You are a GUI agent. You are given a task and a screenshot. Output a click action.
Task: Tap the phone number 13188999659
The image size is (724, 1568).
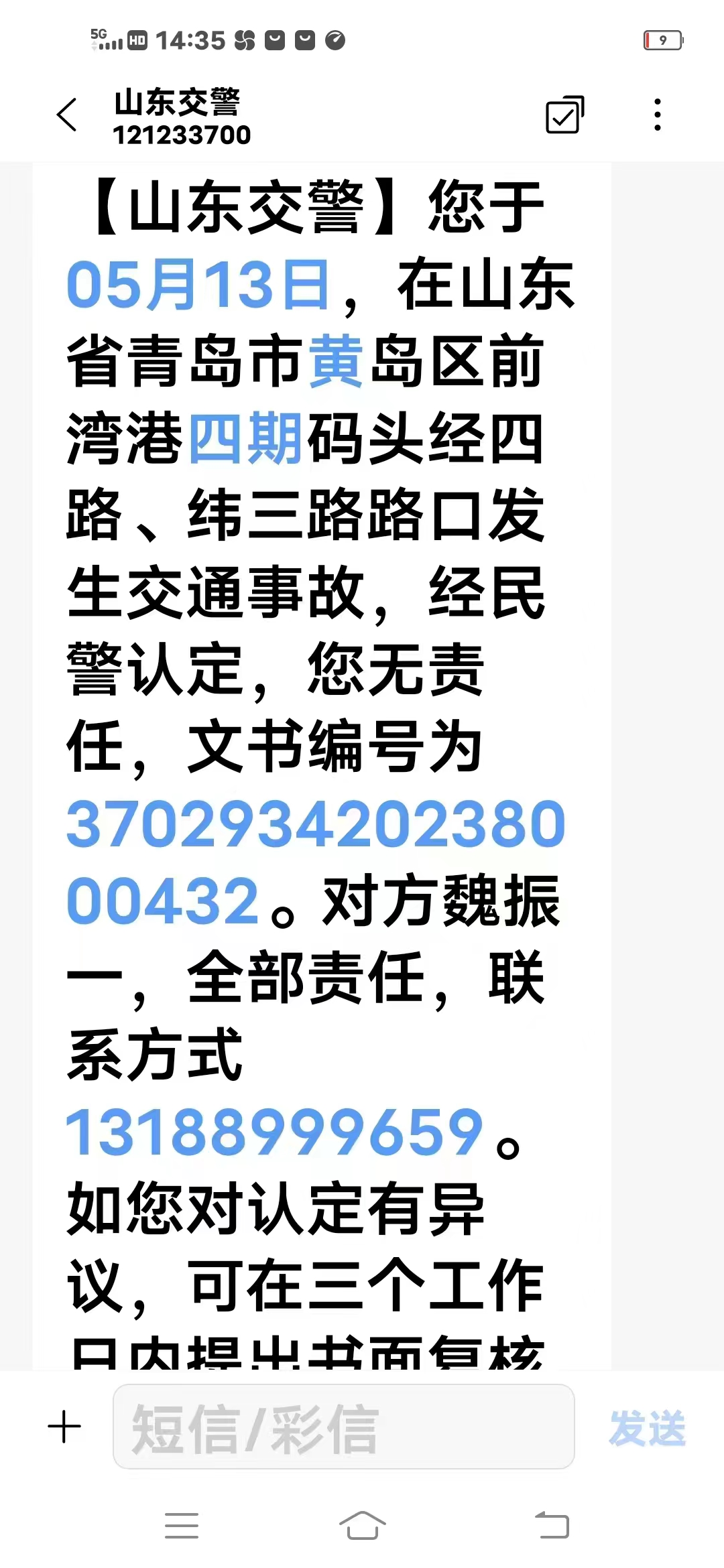(275, 1134)
